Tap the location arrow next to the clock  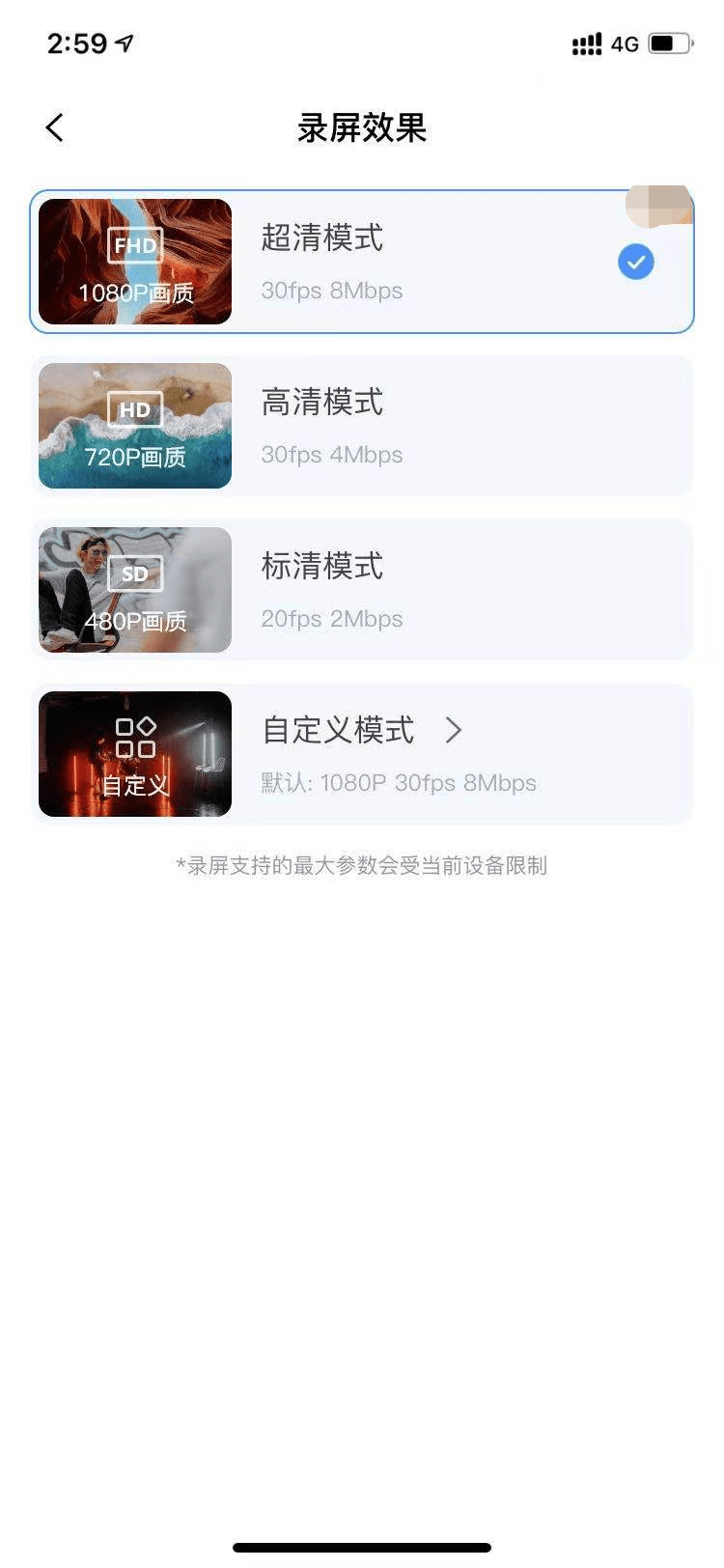[123, 42]
